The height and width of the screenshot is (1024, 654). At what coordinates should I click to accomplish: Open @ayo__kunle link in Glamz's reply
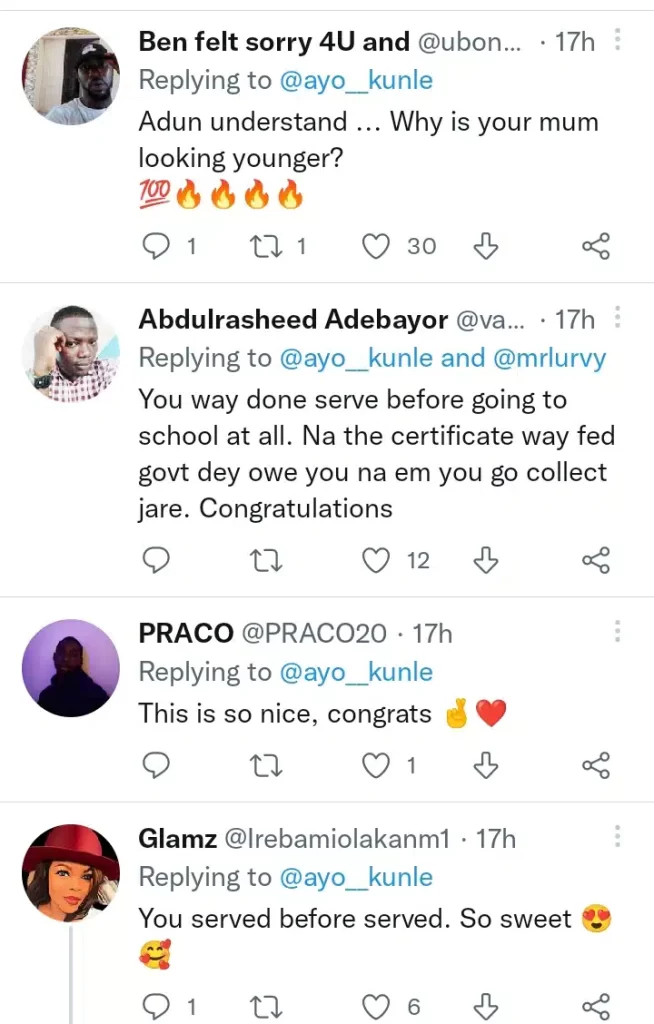(x=356, y=878)
